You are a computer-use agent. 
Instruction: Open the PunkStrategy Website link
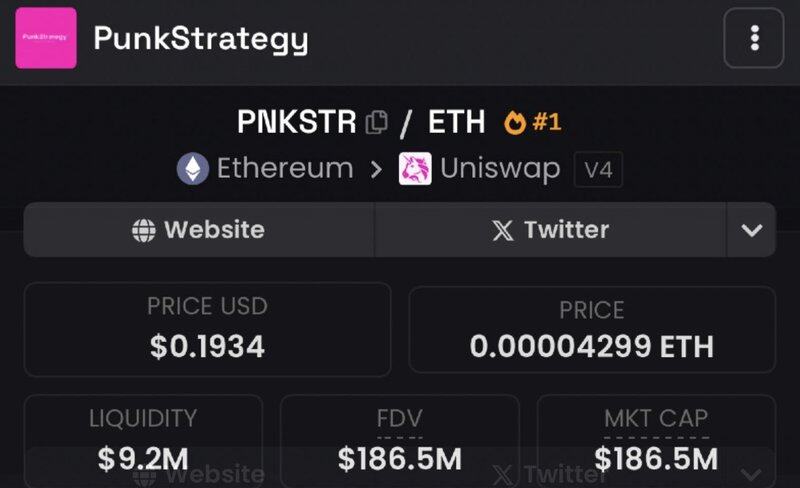click(x=199, y=230)
